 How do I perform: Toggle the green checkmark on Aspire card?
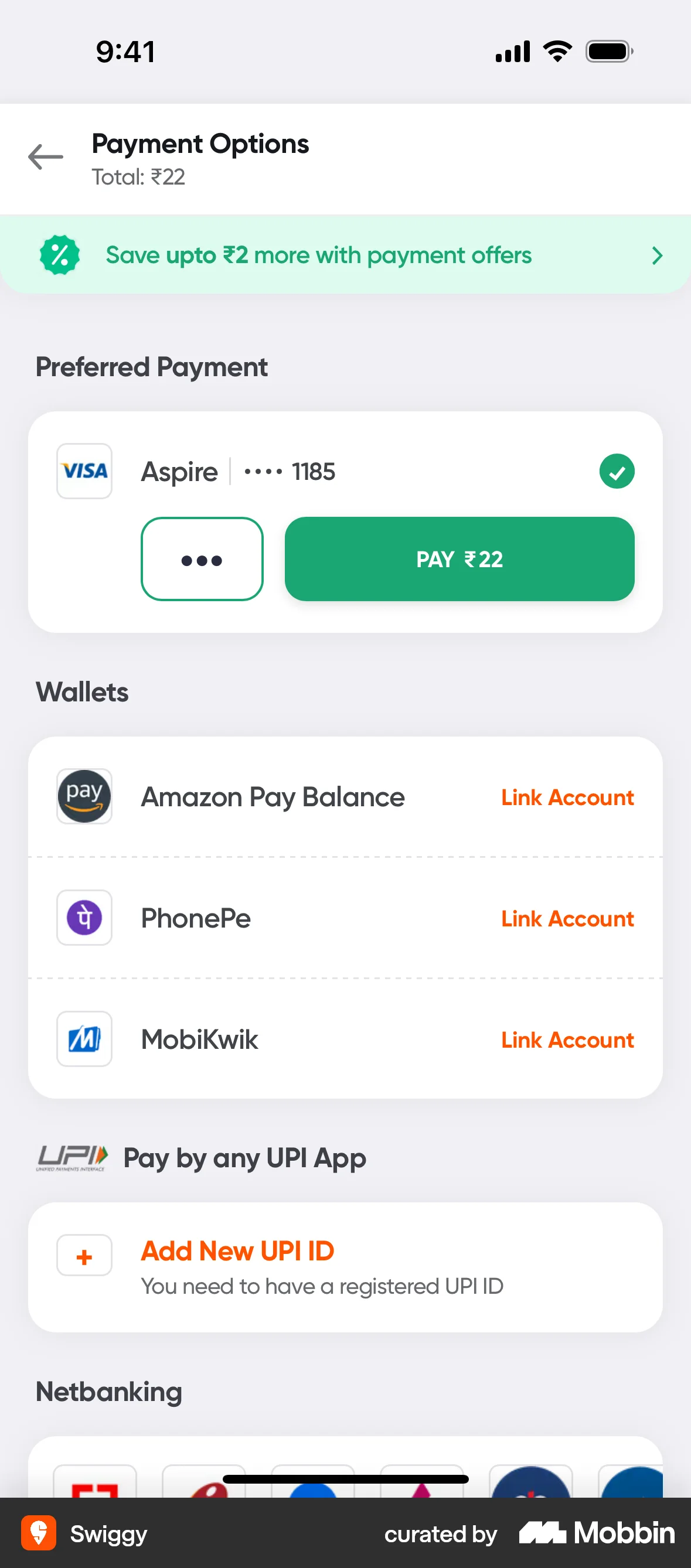[x=617, y=471]
